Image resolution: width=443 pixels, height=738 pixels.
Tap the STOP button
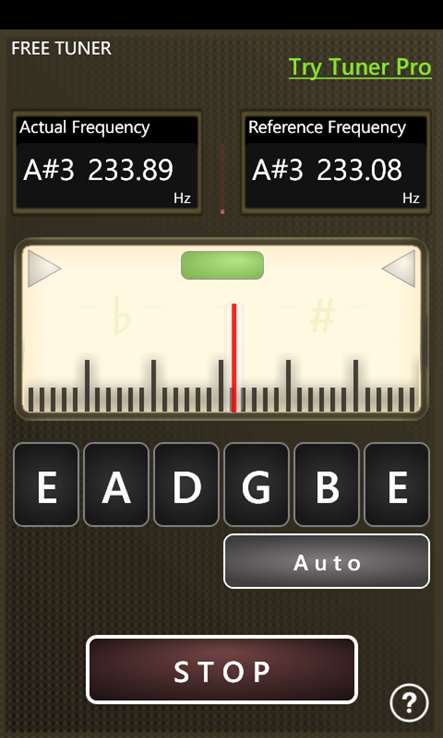(222, 670)
